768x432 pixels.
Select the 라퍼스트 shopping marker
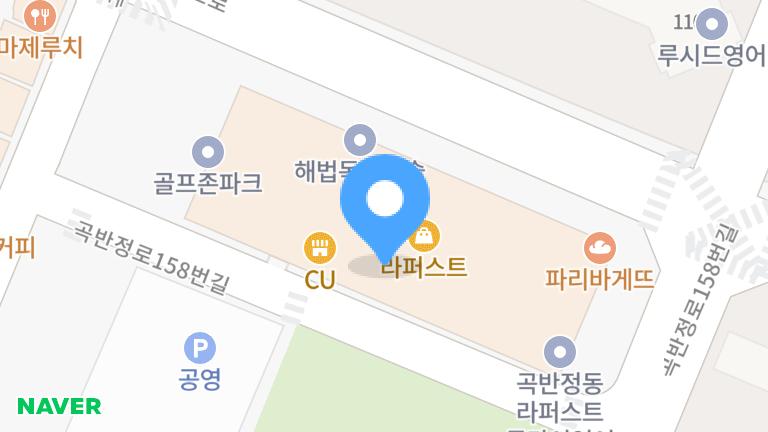point(424,238)
